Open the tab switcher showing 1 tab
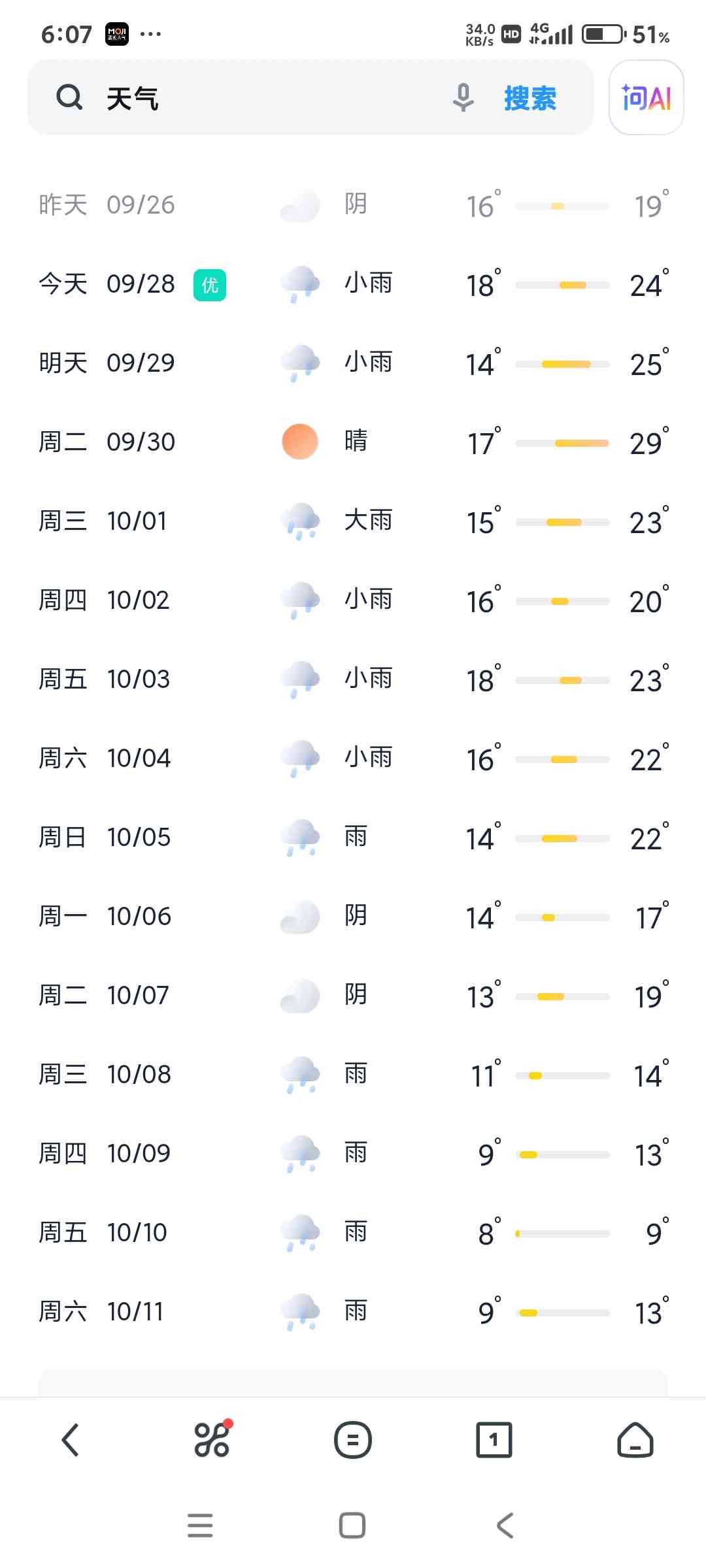Screen dimensions: 706x1568 [x=494, y=1440]
